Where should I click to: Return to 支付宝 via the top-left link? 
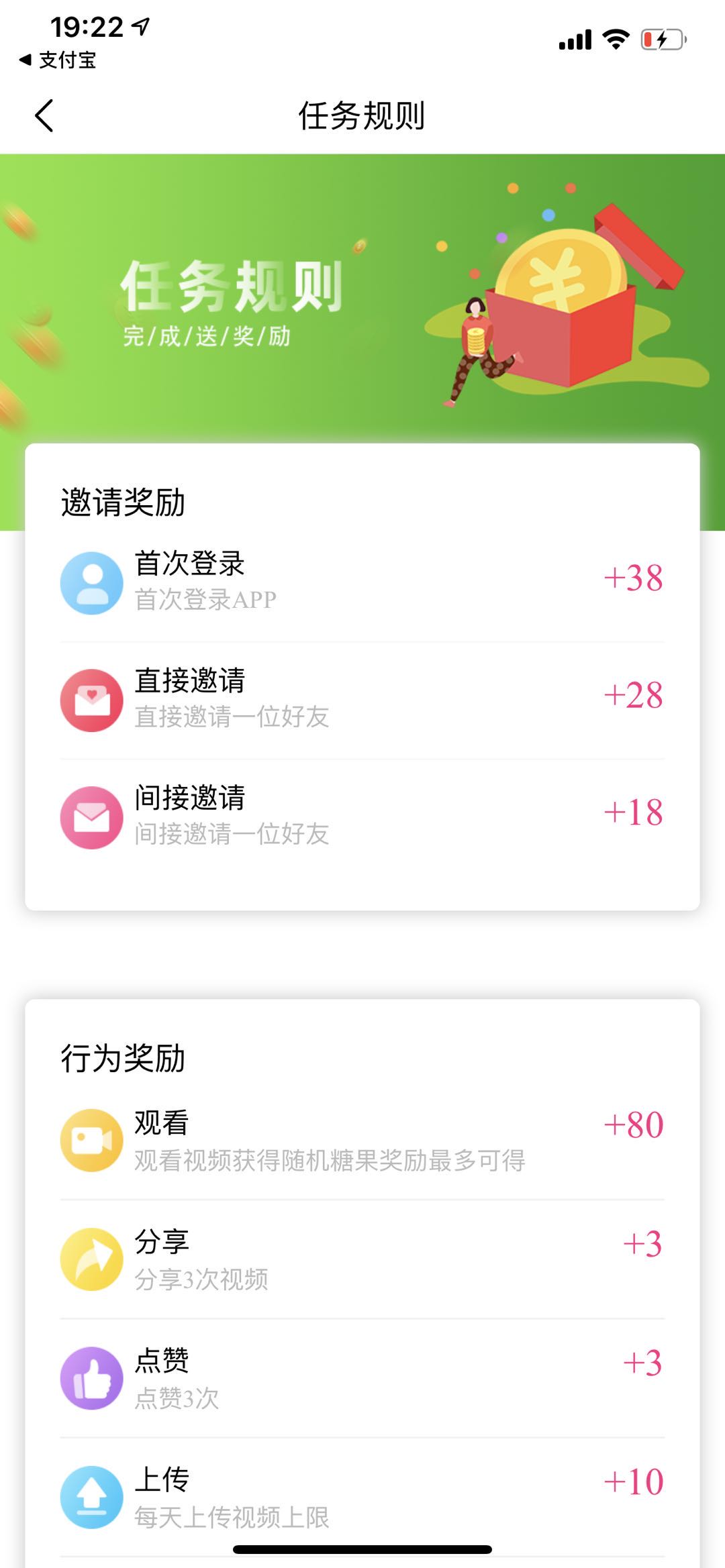point(57,62)
